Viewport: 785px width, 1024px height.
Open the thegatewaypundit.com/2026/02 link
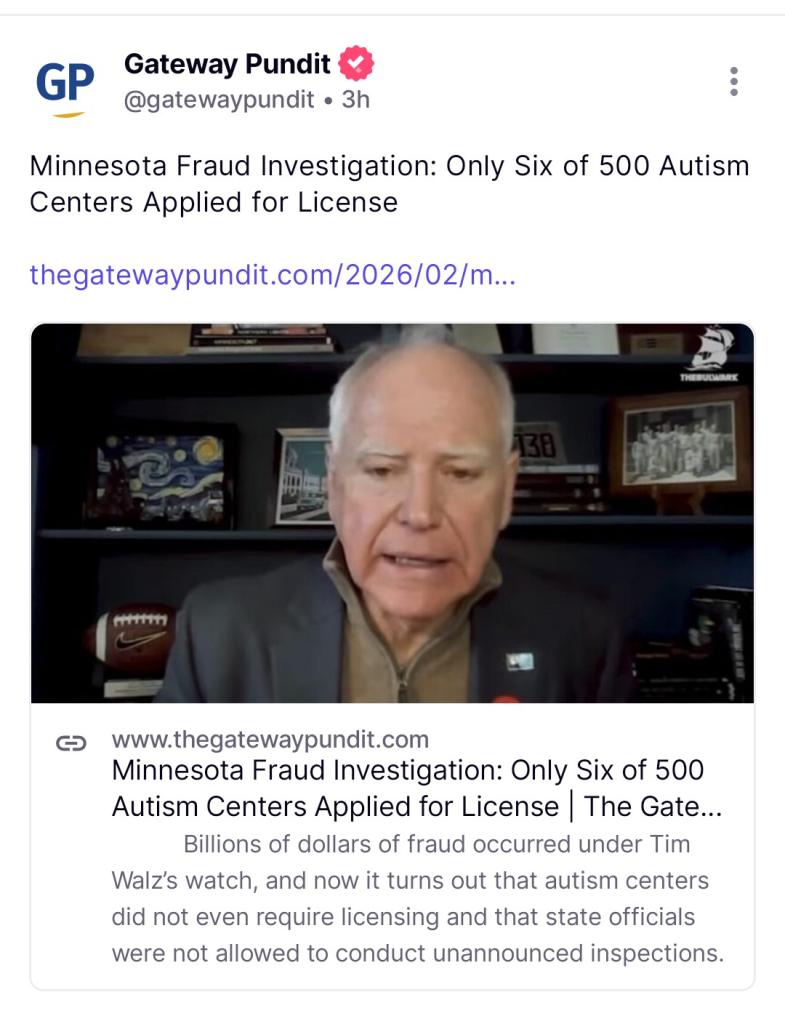tap(273, 274)
